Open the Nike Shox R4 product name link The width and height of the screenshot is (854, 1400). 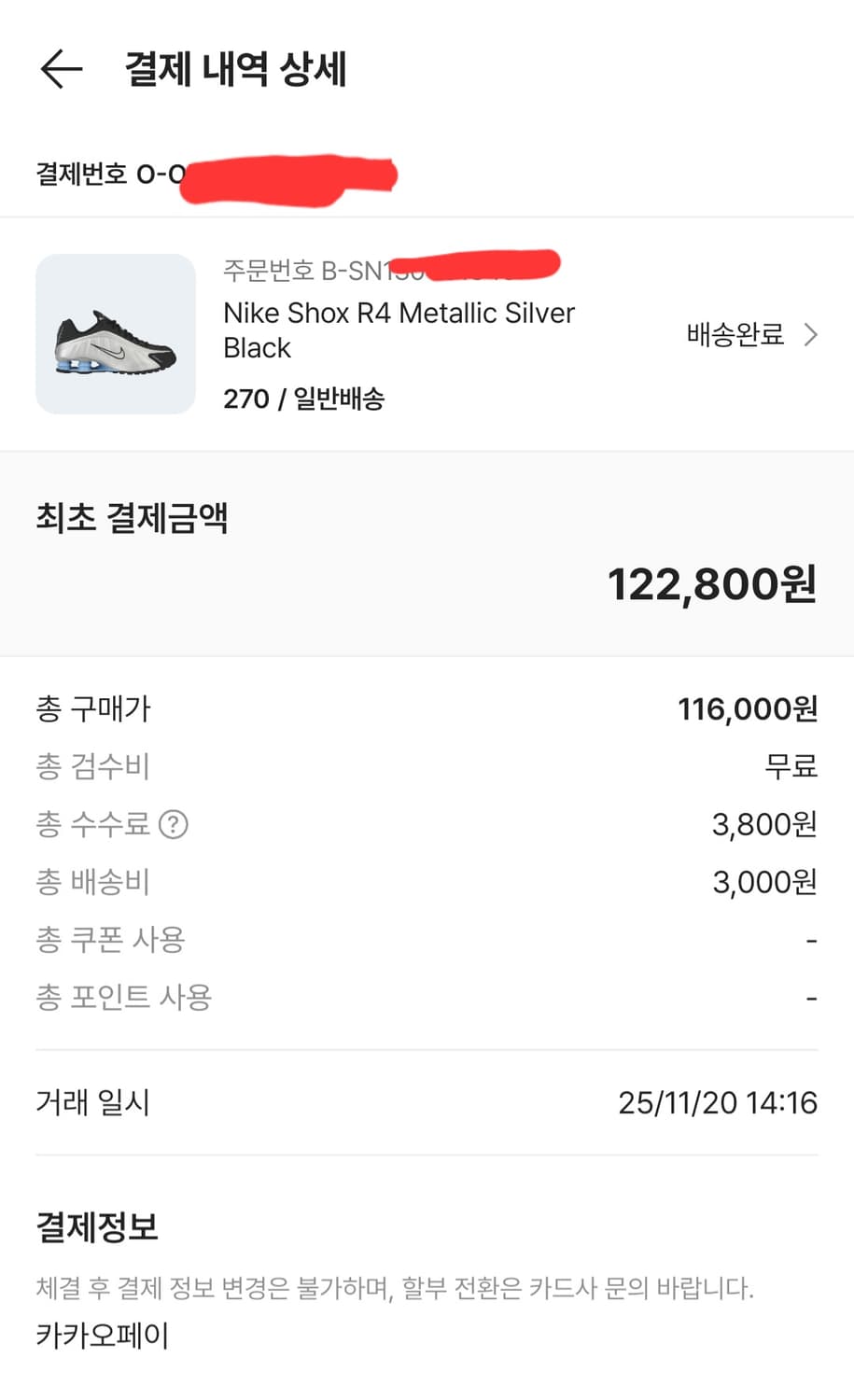399,330
